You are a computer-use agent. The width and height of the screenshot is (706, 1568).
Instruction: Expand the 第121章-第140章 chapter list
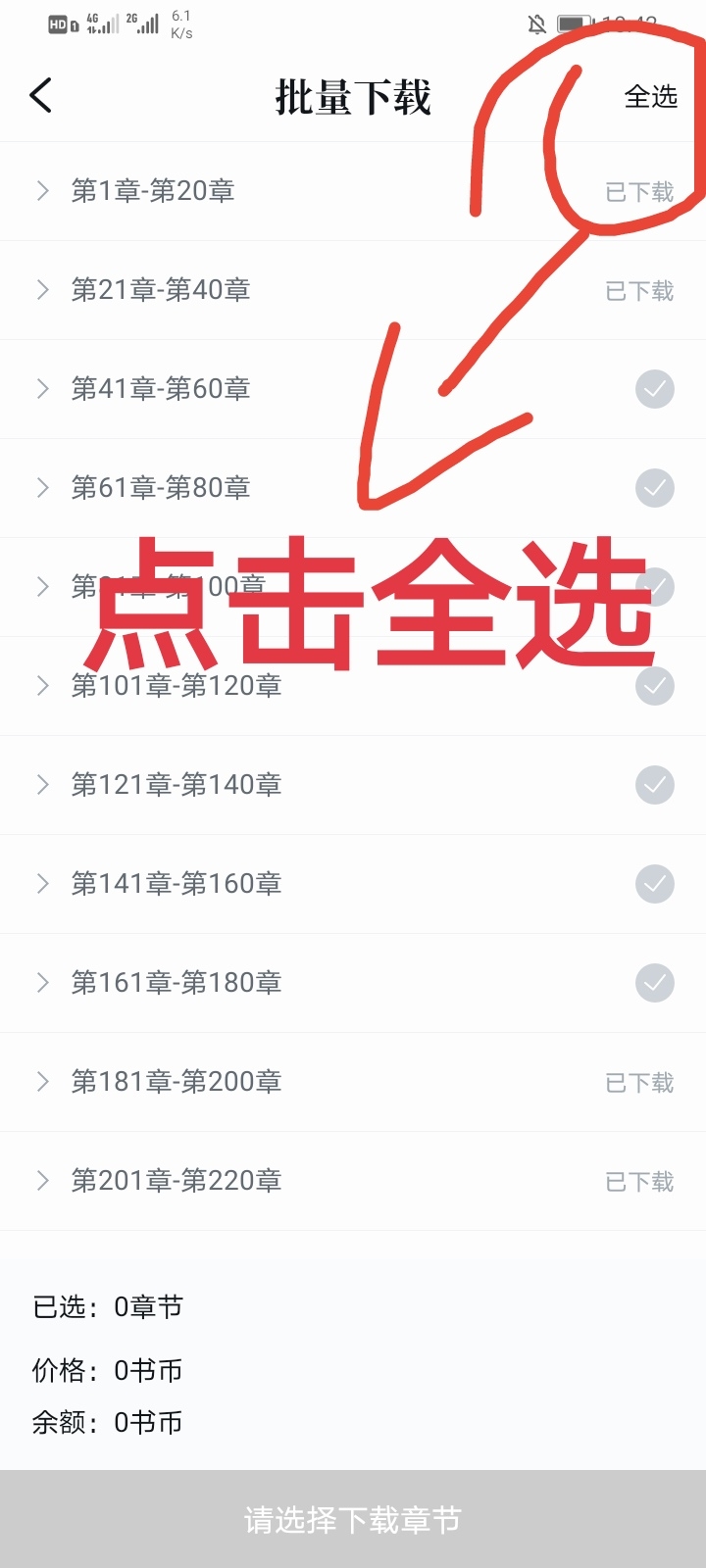click(x=43, y=785)
